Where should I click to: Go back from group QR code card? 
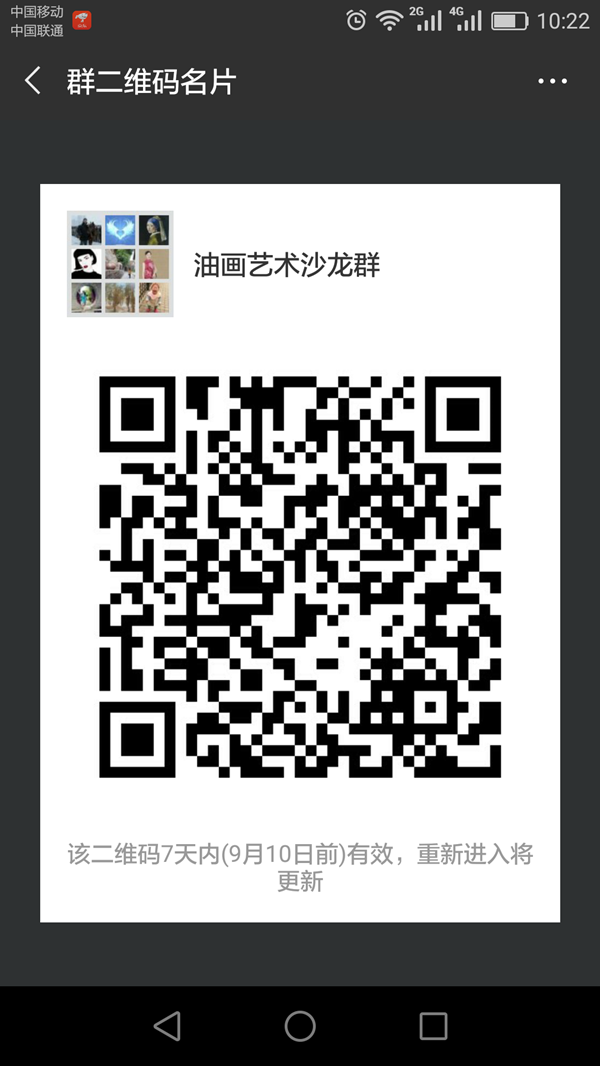coord(33,81)
